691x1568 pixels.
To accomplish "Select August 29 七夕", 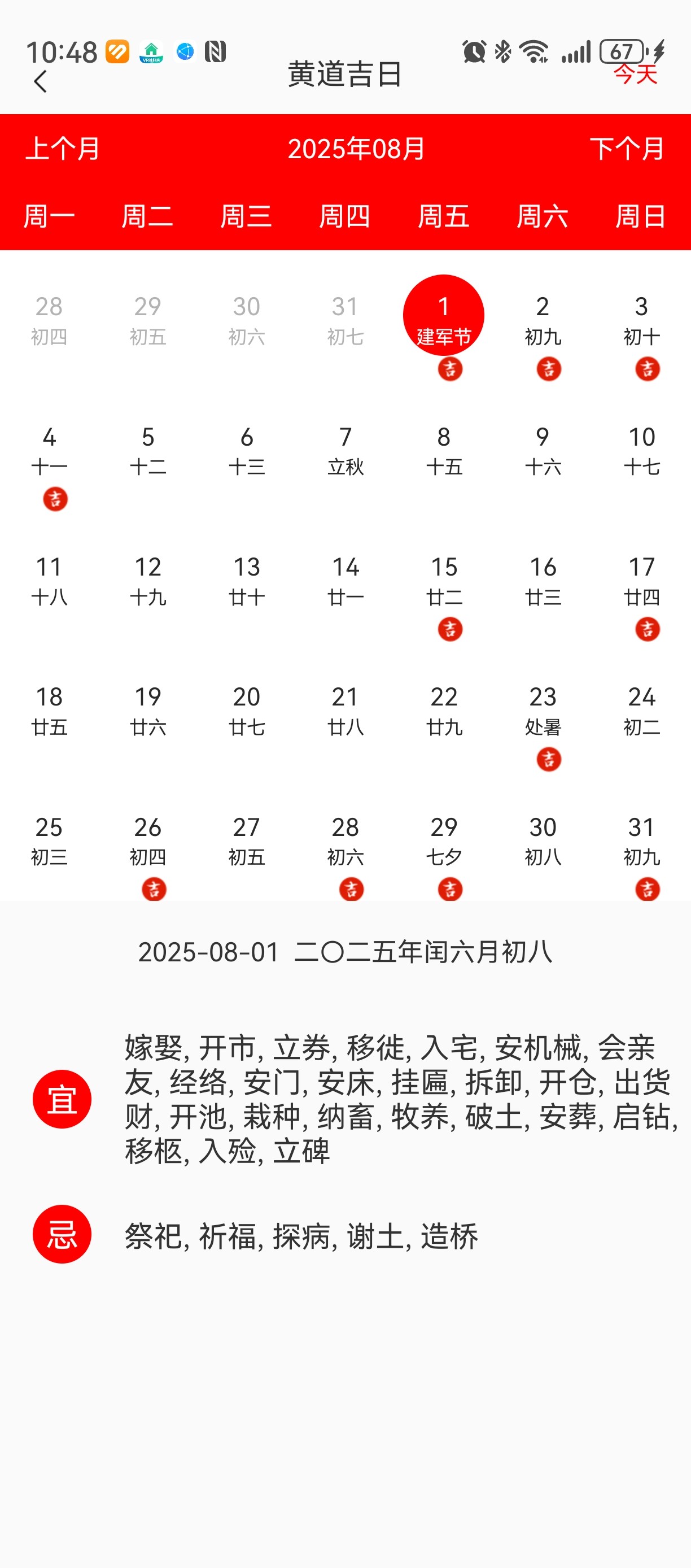I will (444, 856).
